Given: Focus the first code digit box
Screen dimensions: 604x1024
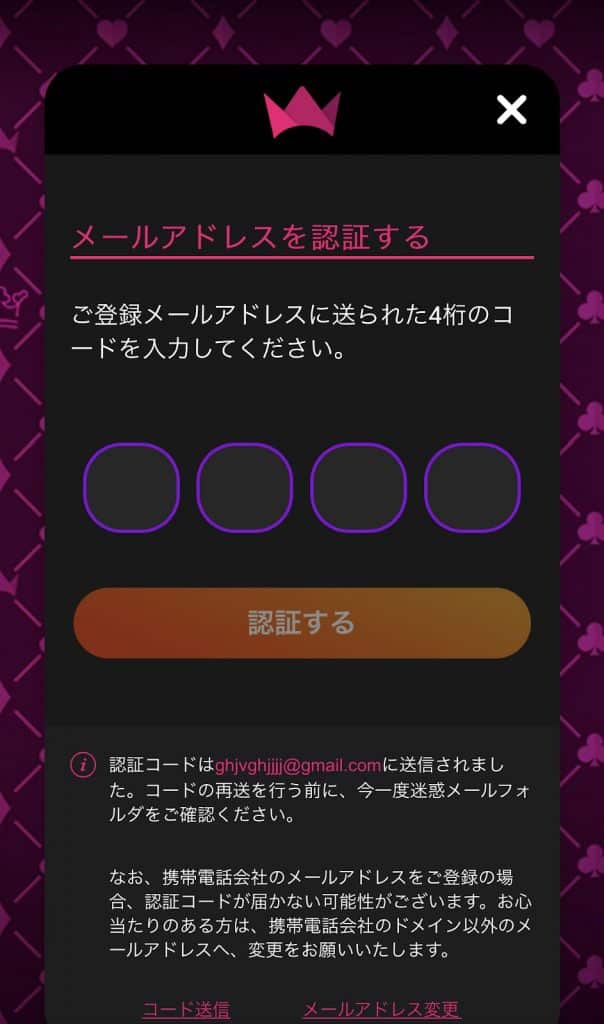Looking at the screenshot, I should point(131,488).
